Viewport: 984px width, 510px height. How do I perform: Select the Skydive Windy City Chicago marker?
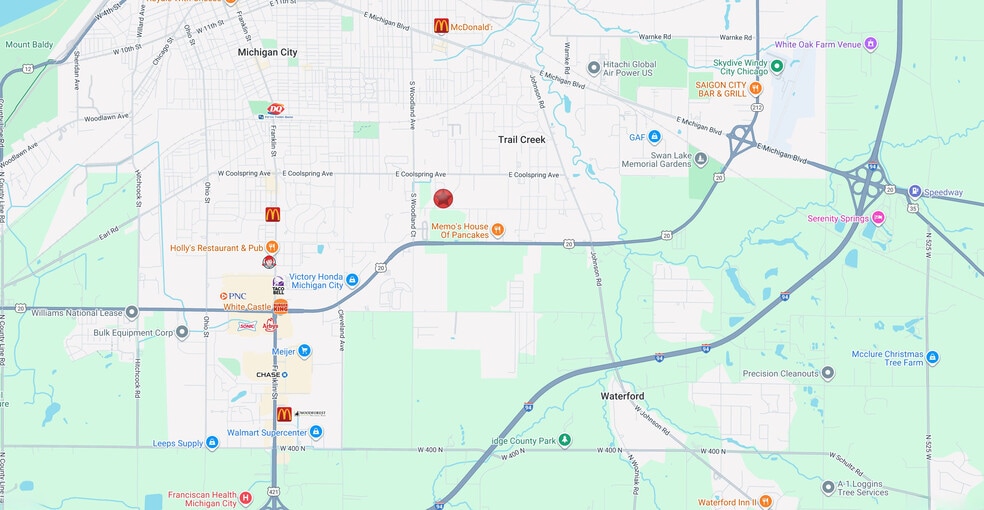(777, 66)
